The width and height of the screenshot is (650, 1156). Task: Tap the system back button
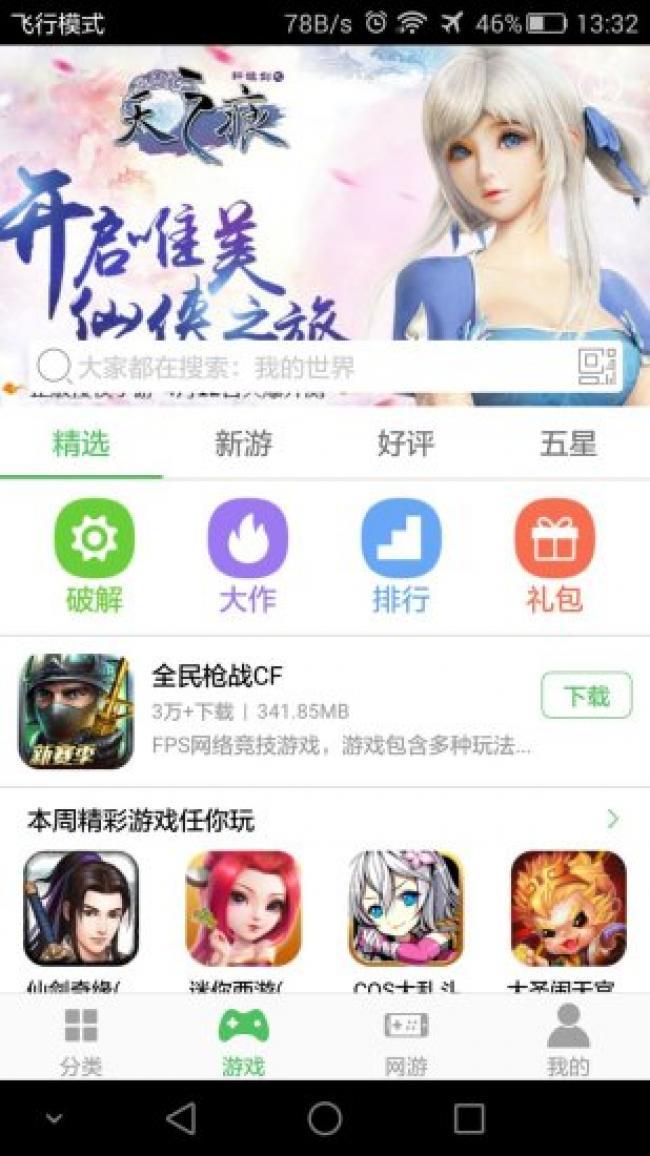pos(181,1118)
